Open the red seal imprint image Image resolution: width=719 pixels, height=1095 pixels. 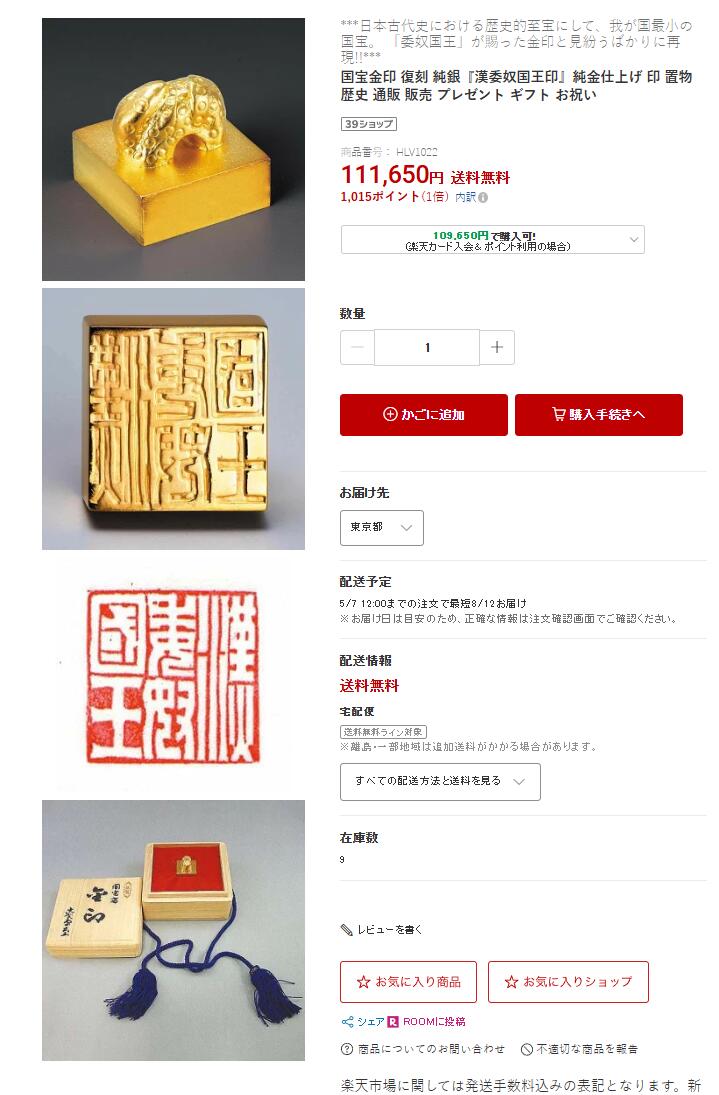point(173,675)
